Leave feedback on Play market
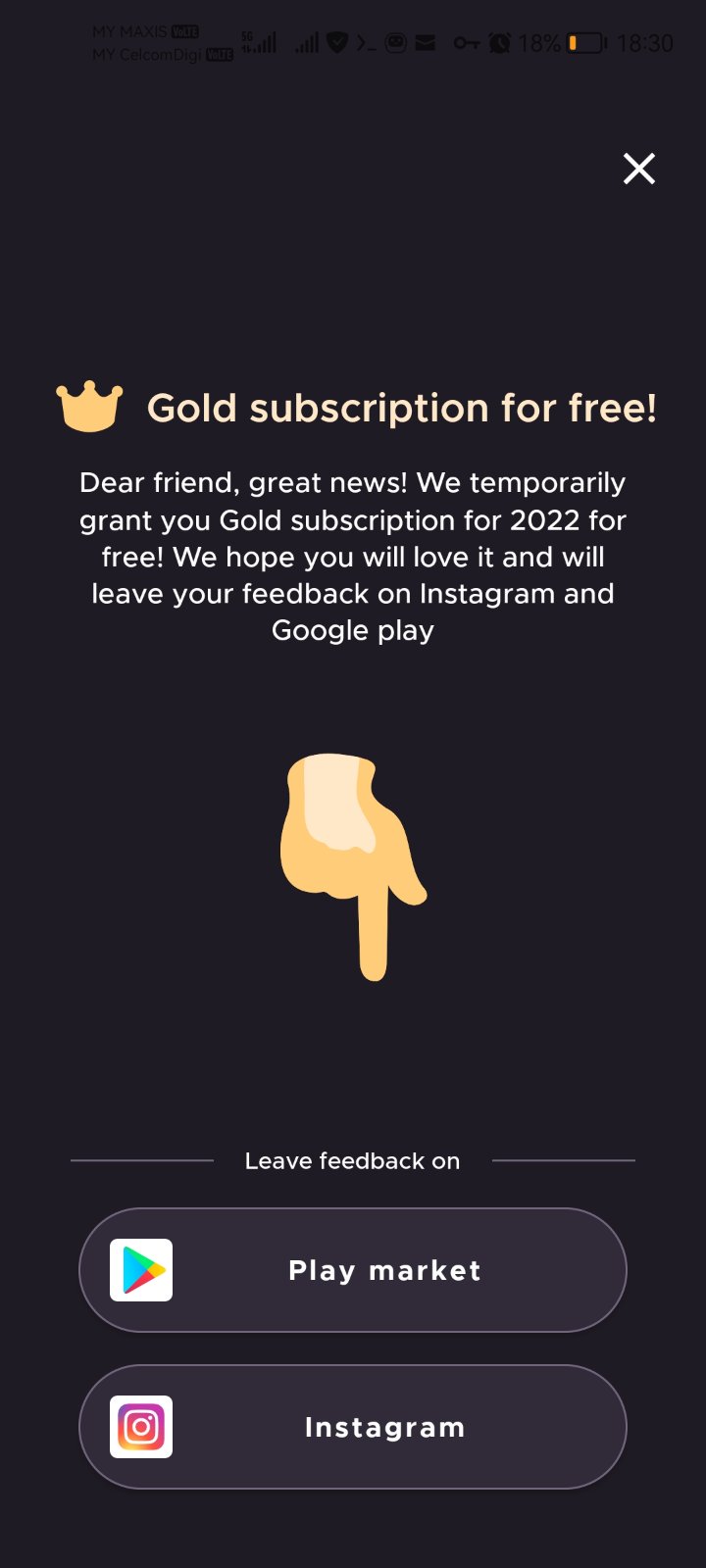The image size is (706, 1568). pyautogui.click(x=353, y=1270)
